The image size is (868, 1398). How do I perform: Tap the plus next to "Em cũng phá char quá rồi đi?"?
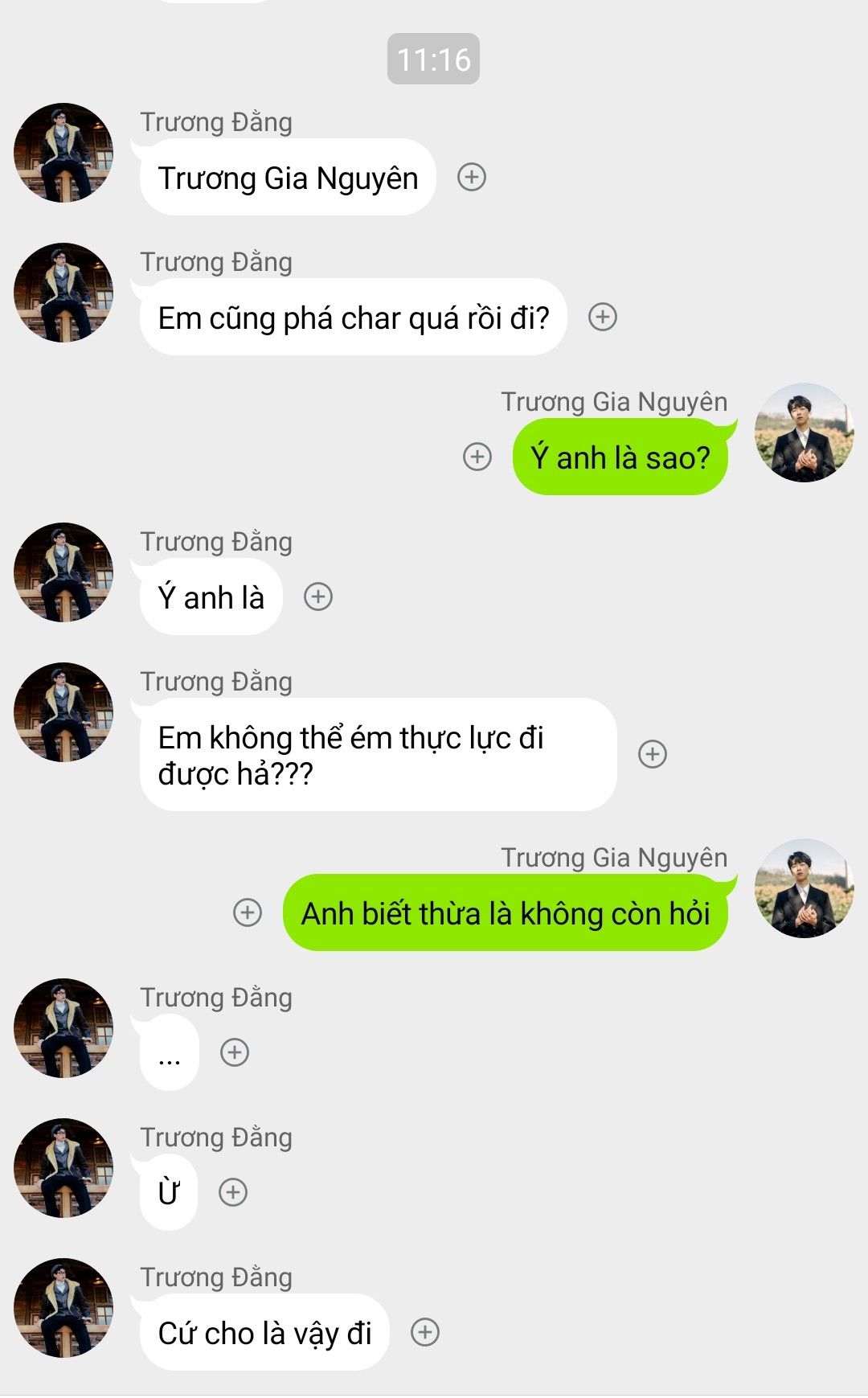pyautogui.click(x=603, y=317)
